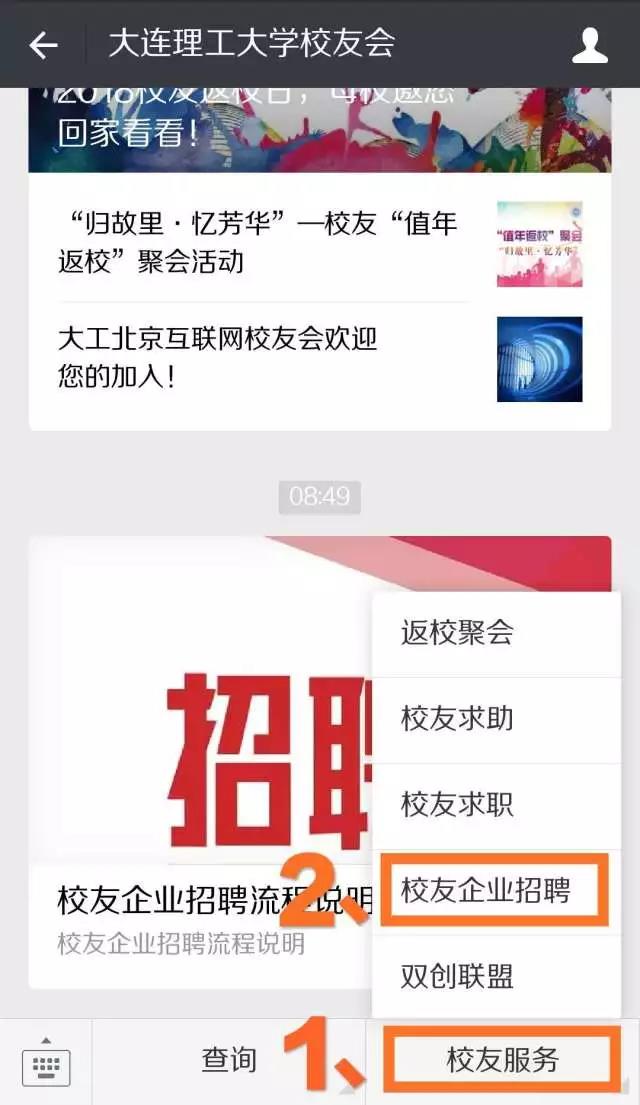Switch to keyboard input mode
The height and width of the screenshot is (1105, 640).
point(46,1062)
